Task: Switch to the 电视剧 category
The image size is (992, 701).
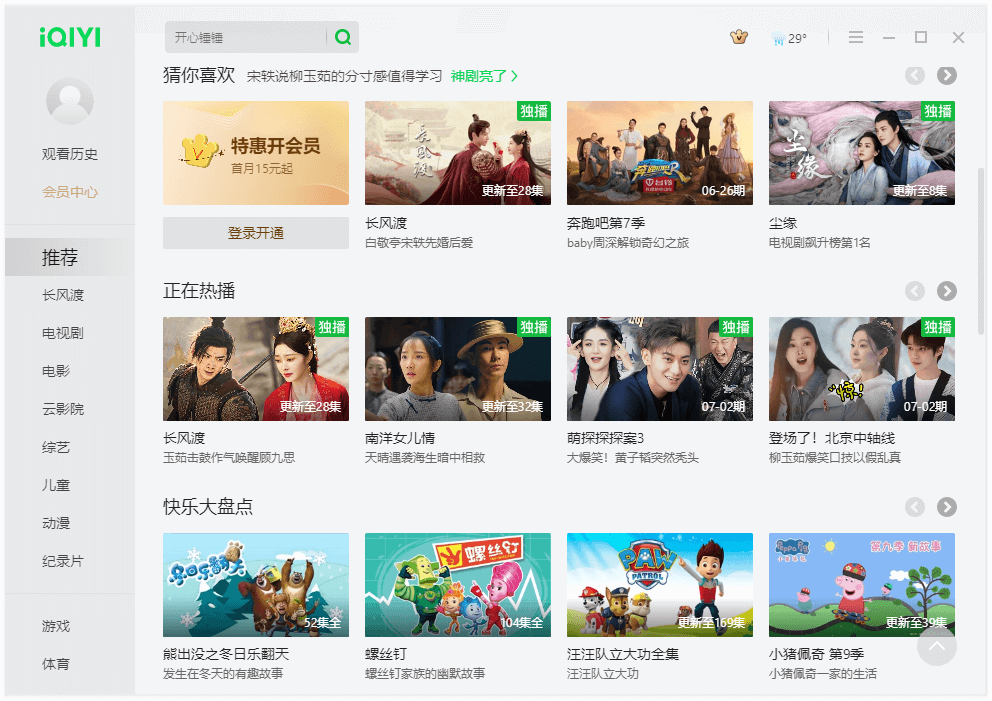Action: [62, 333]
